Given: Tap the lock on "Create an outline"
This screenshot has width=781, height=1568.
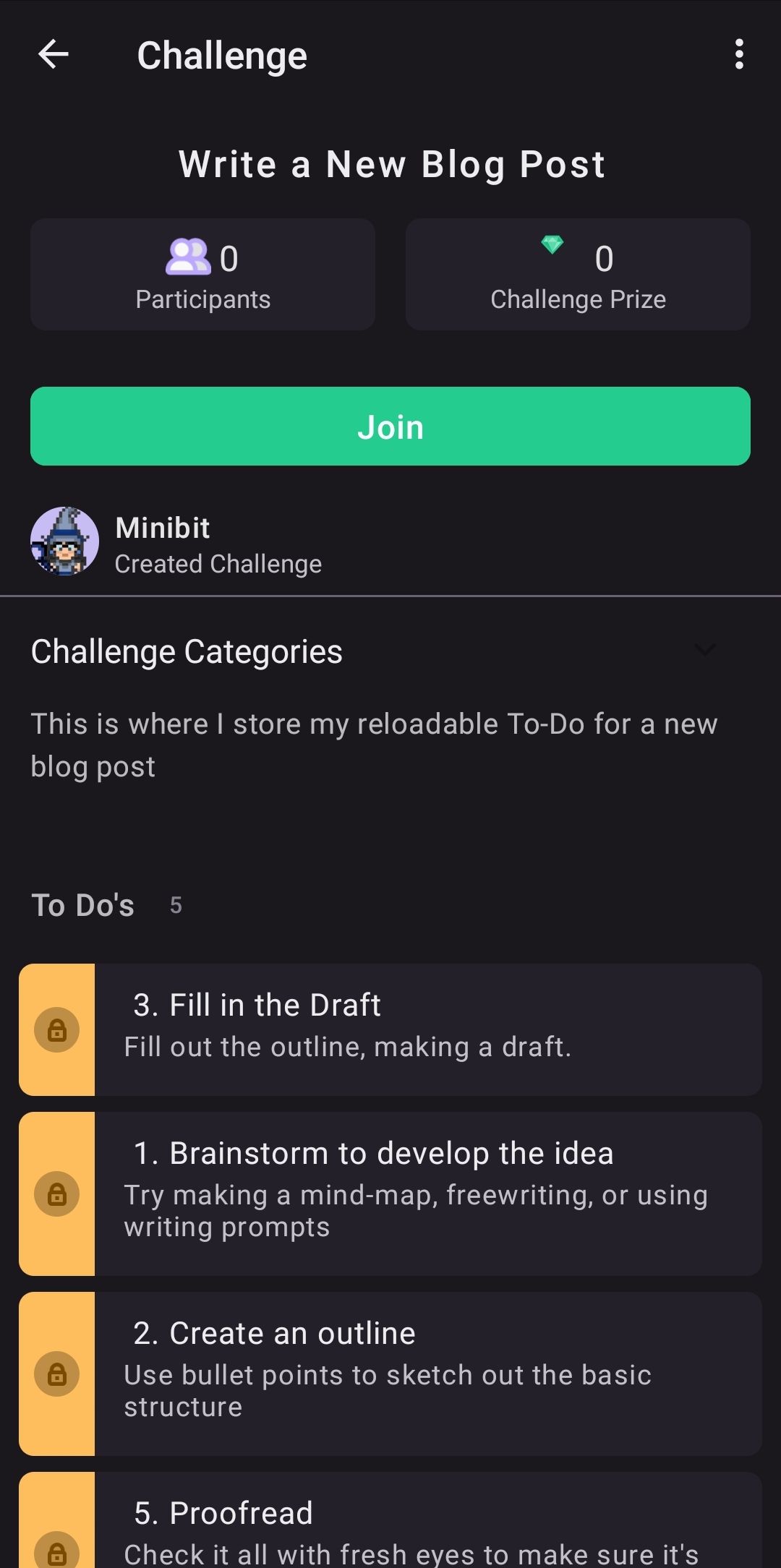Looking at the screenshot, I should click(58, 1375).
